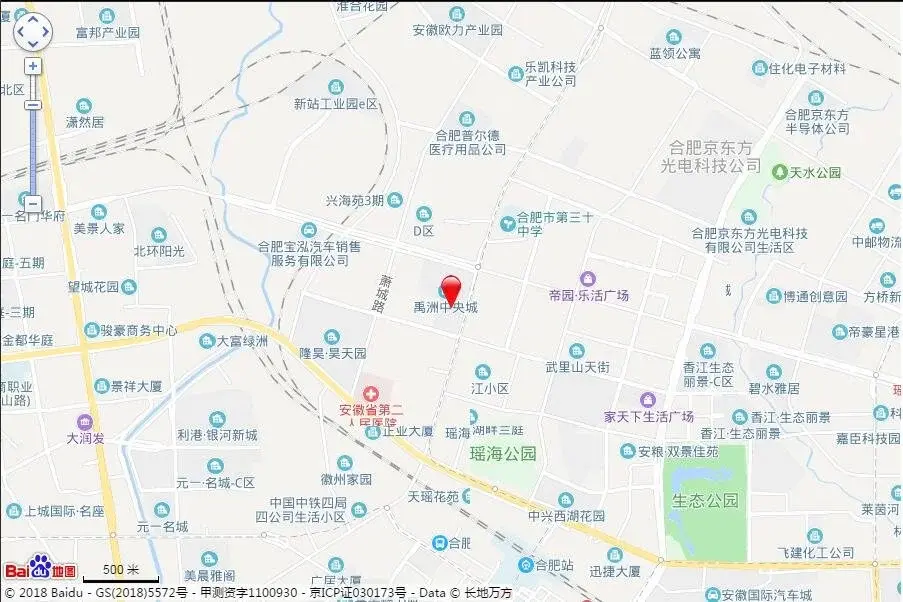Screen dimensions: 903x602
Task: Zoom out with the bottom minus button
Action: tap(32, 203)
